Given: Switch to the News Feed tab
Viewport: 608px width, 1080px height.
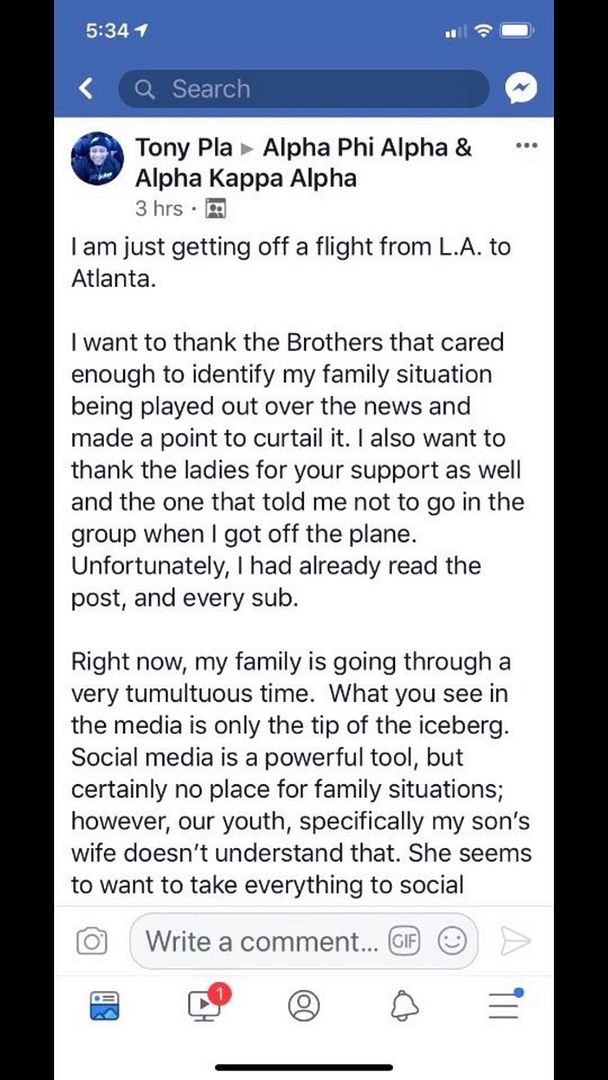Looking at the screenshot, I should pyautogui.click(x=105, y=1006).
